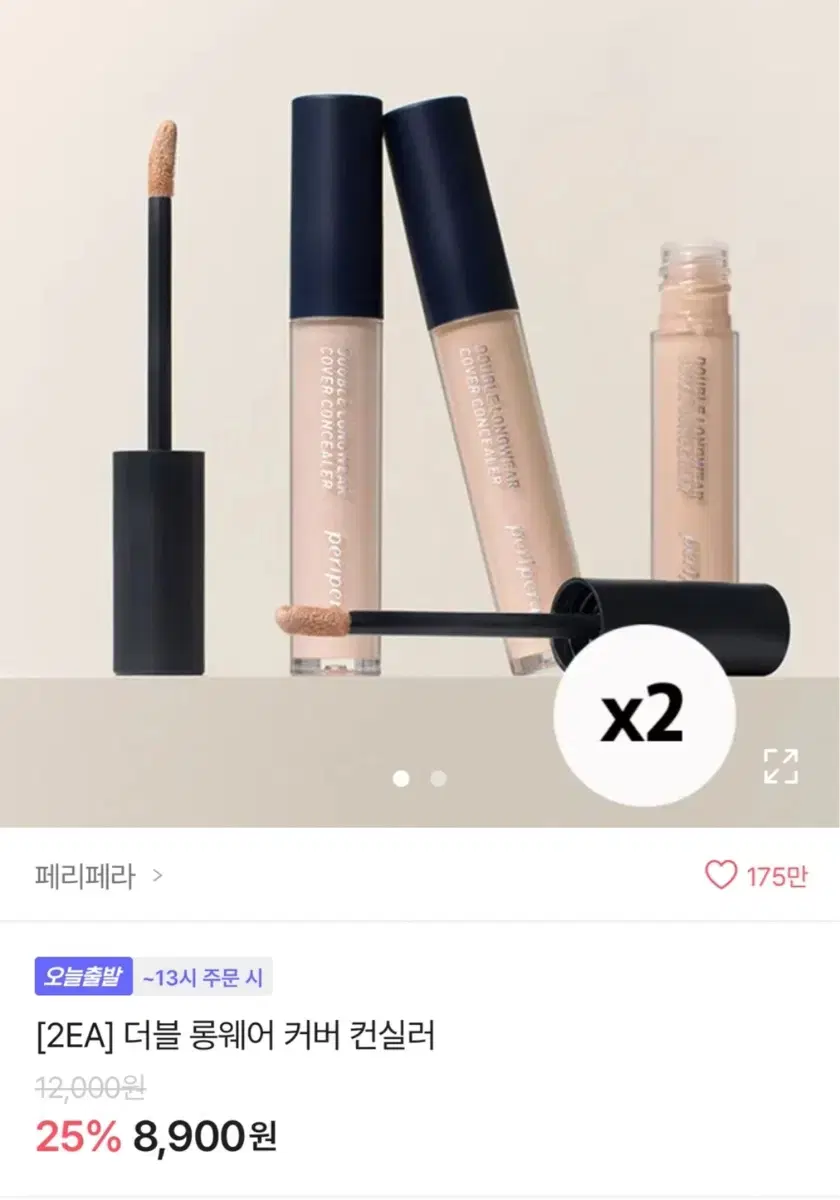
Task: Activate the second carousel page dot
Action: 439,777
